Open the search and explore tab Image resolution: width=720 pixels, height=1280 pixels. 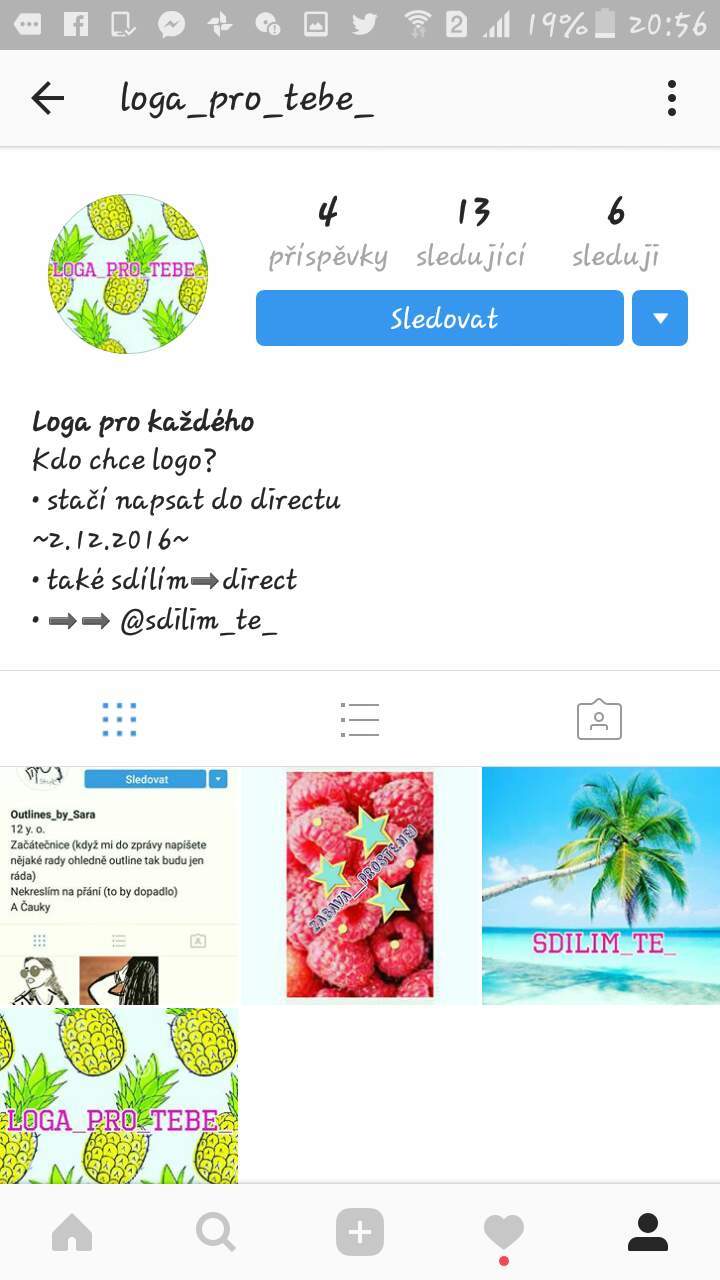216,1233
